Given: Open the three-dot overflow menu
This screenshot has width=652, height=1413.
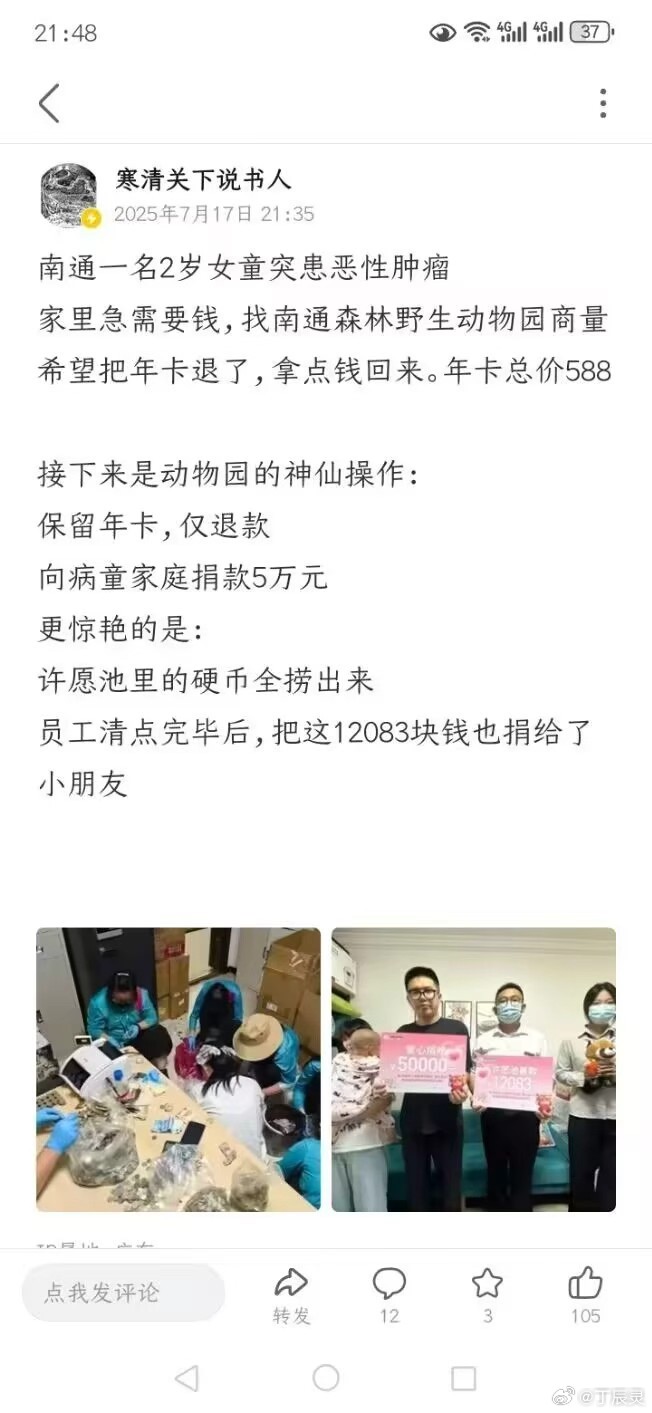Looking at the screenshot, I should (603, 103).
